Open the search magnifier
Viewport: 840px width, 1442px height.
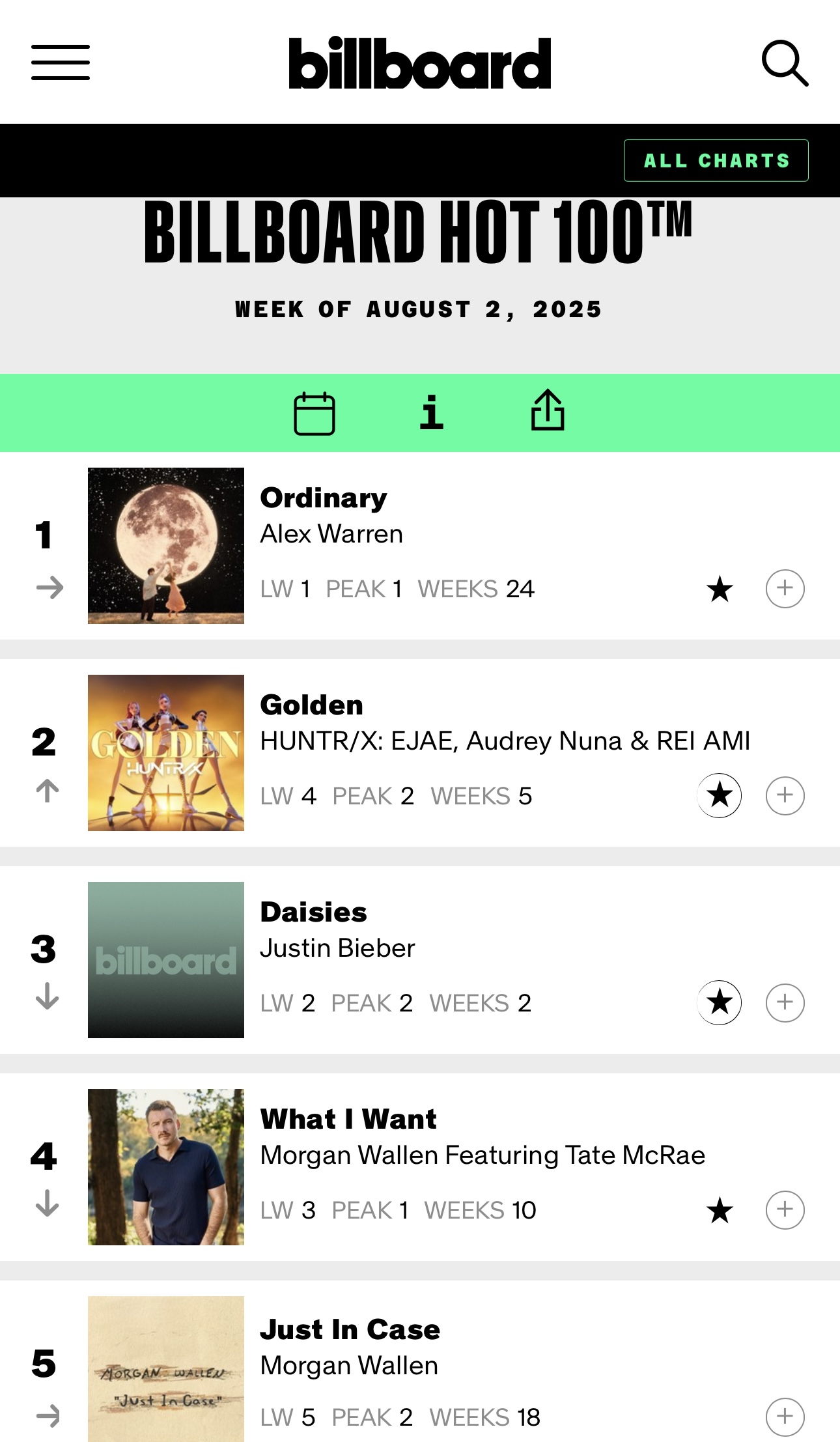[x=785, y=63]
